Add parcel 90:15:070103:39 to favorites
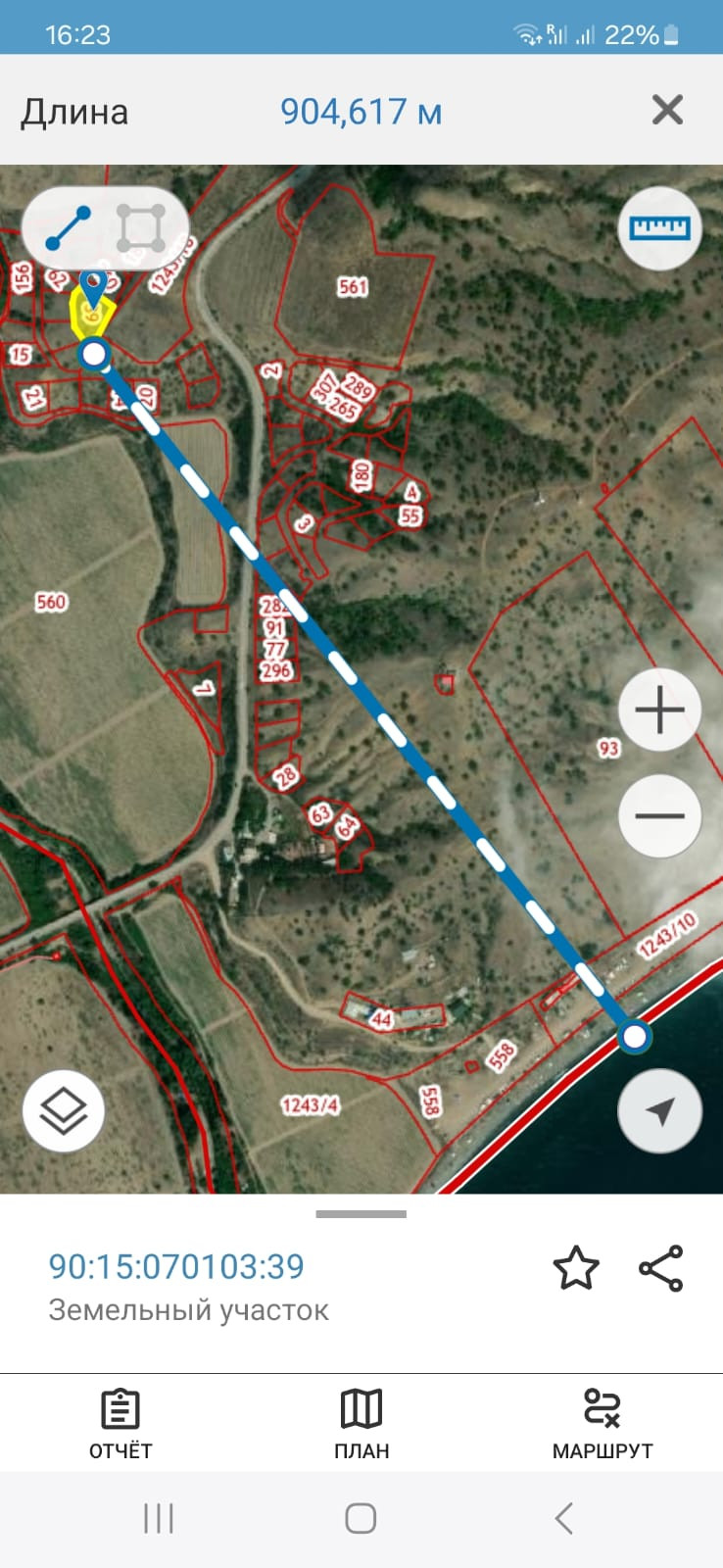Viewport: 723px width, 1568px height. point(576,1268)
